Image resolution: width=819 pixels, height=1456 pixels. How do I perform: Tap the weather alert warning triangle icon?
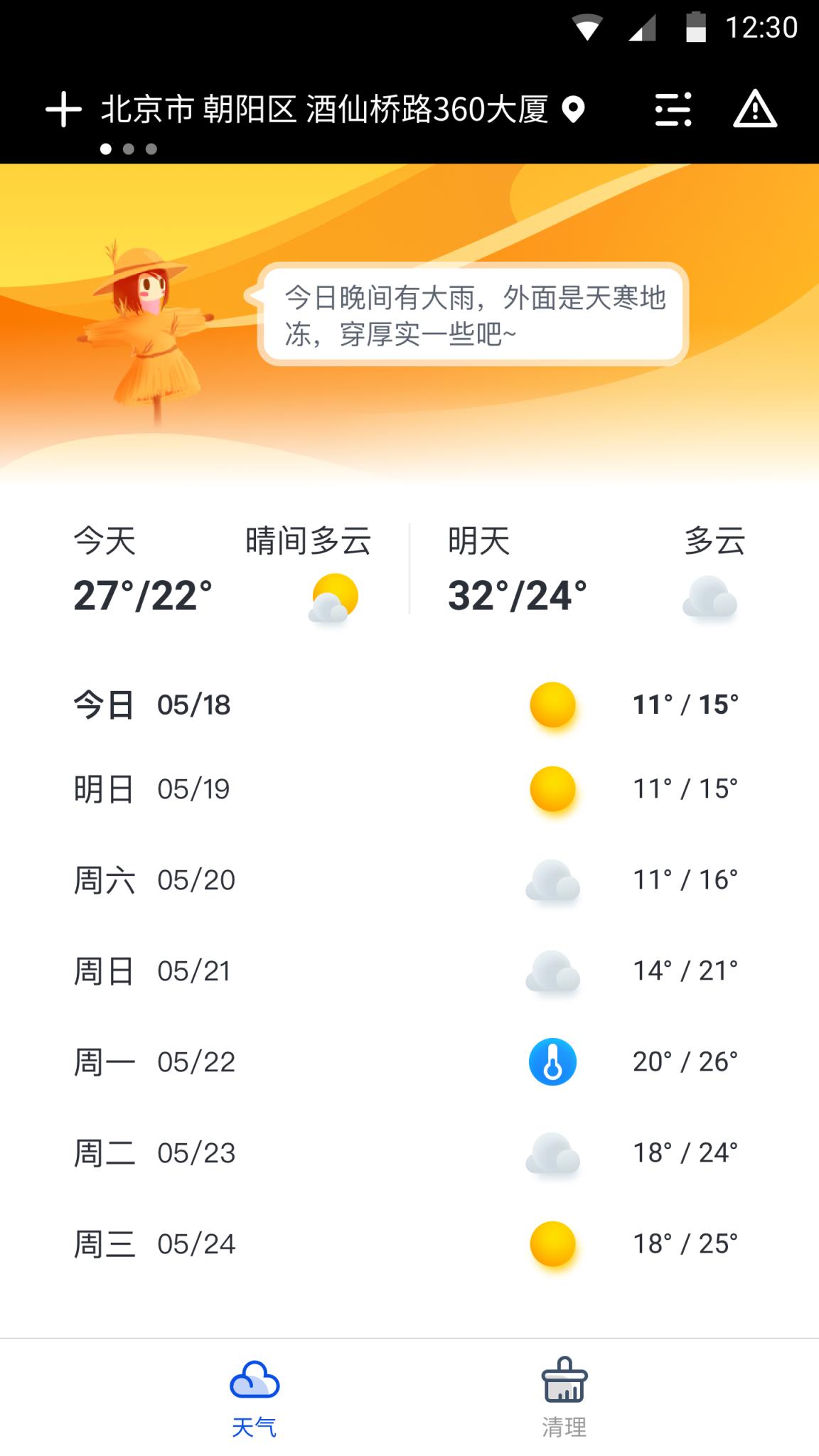(x=754, y=108)
